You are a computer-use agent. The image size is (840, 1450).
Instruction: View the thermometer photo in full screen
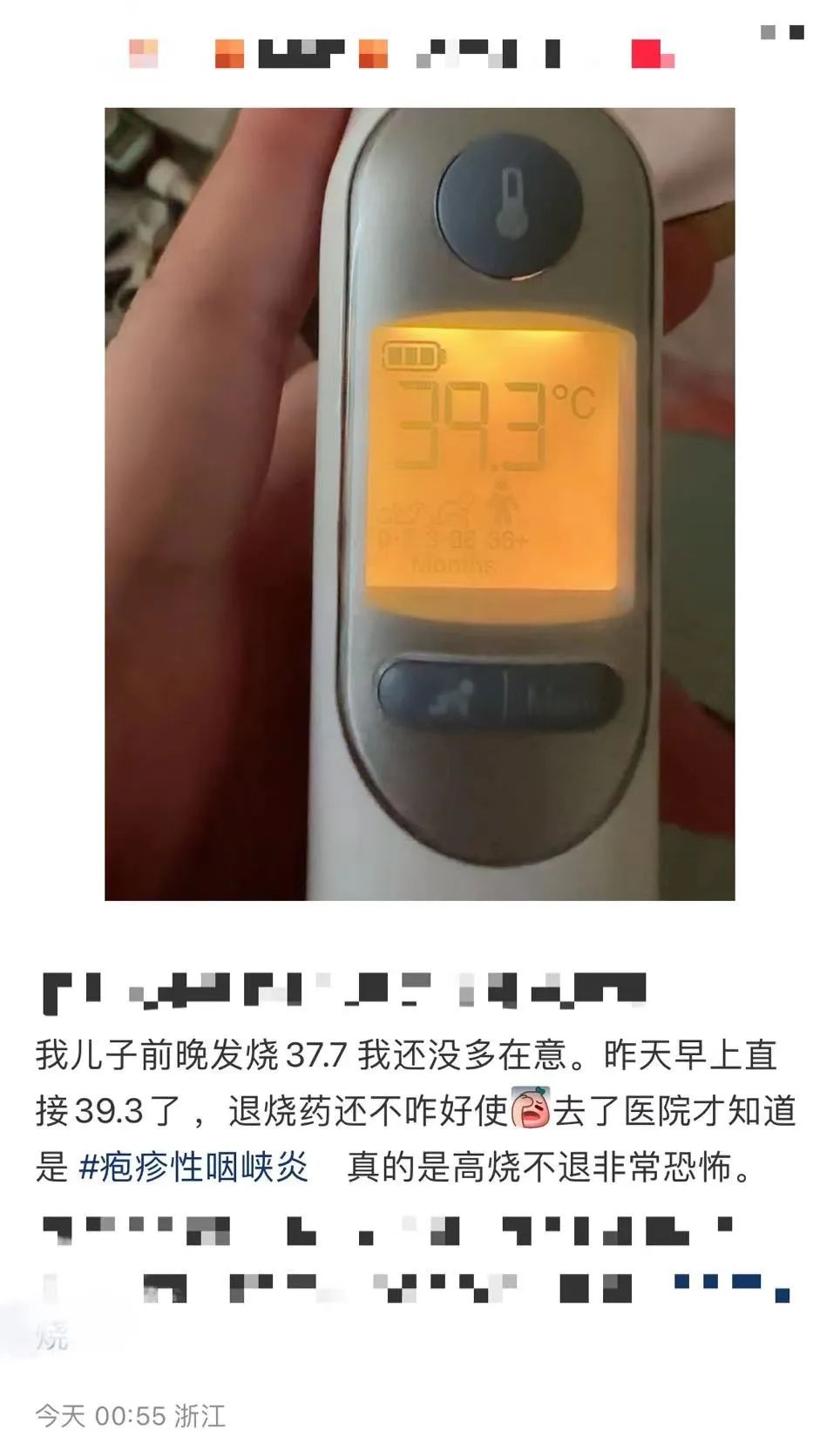[419, 504]
